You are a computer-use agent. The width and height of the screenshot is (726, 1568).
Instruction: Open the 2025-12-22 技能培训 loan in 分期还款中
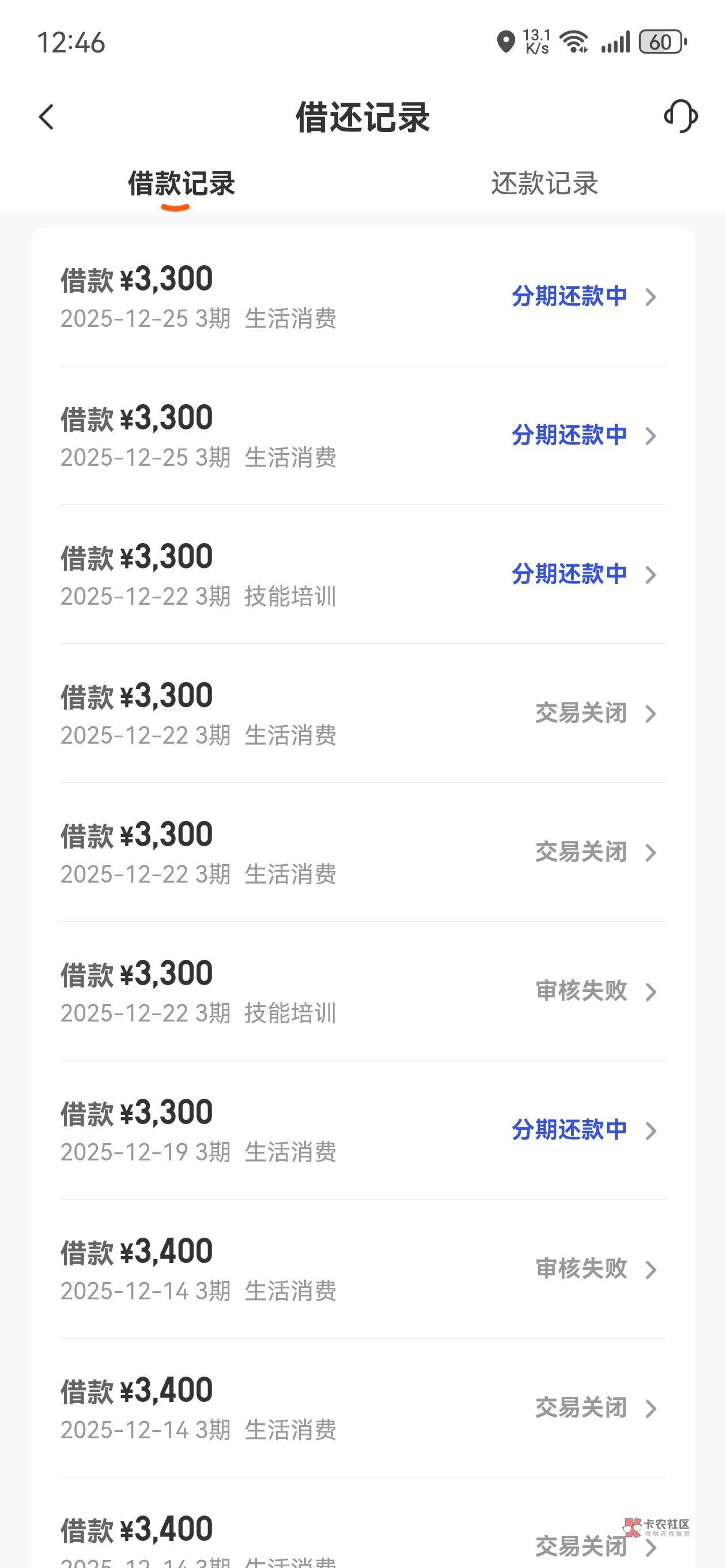pos(362,575)
